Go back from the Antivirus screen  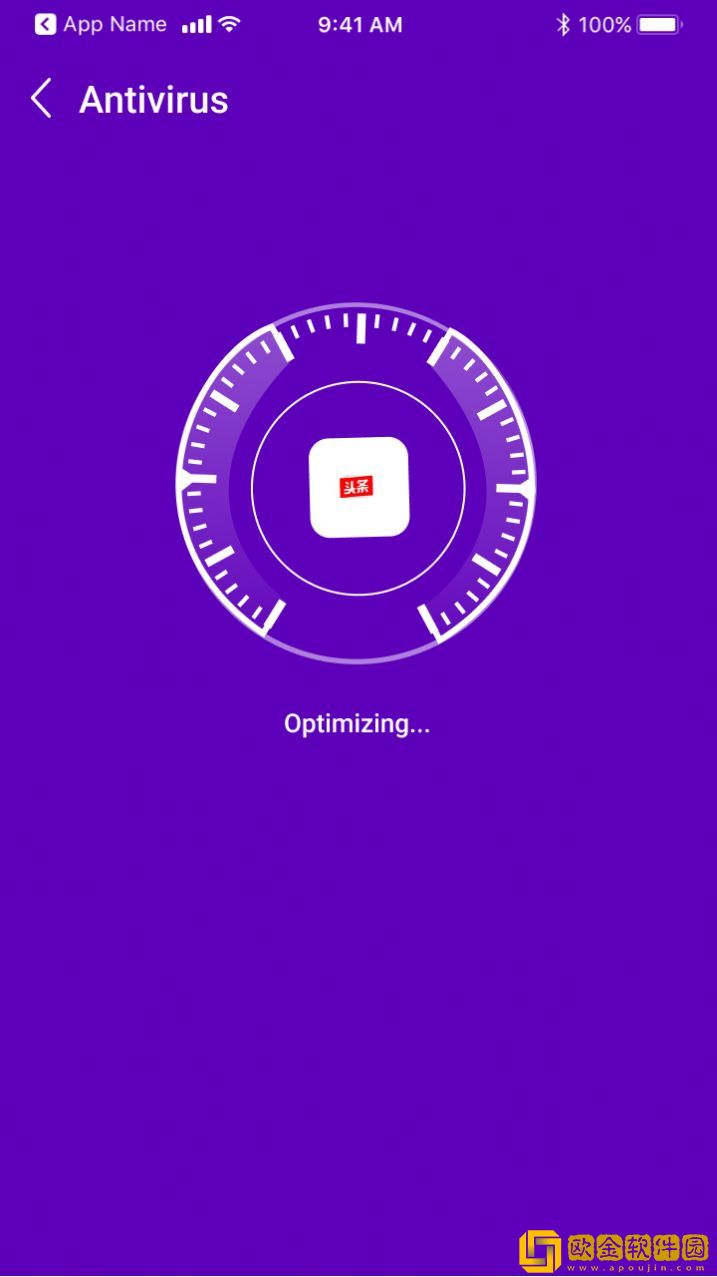[x=41, y=100]
